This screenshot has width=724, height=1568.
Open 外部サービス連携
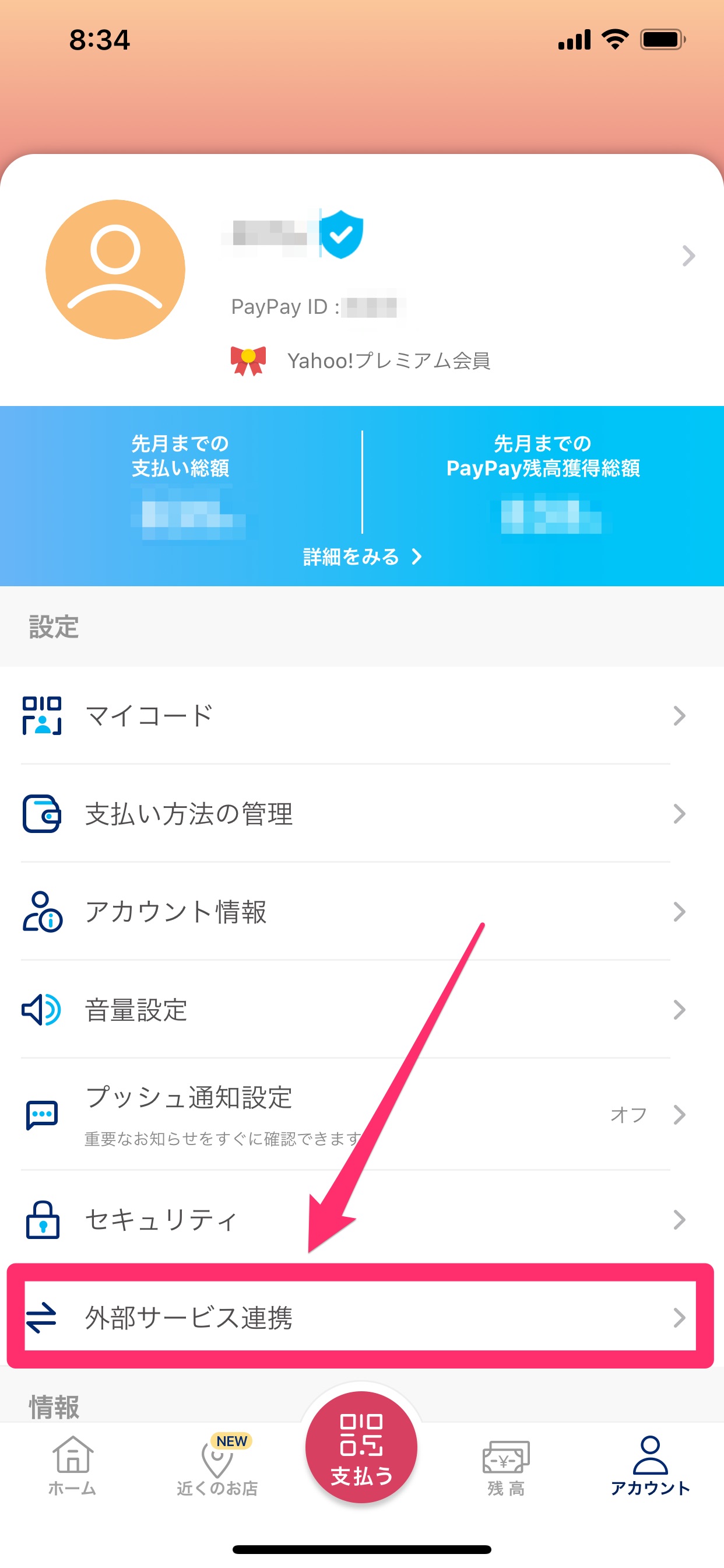[x=362, y=1318]
